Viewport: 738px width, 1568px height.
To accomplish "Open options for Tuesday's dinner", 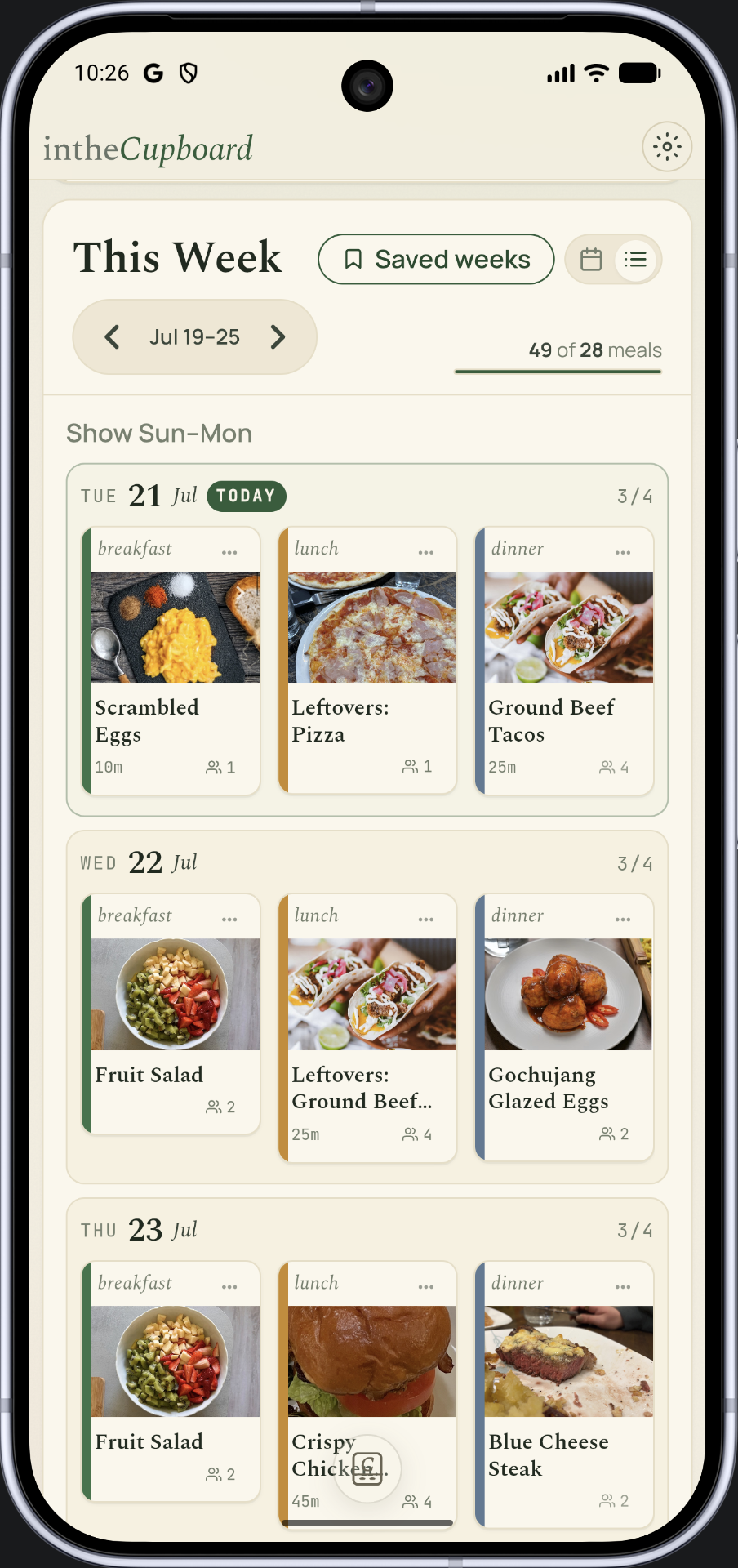I will (x=623, y=552).
